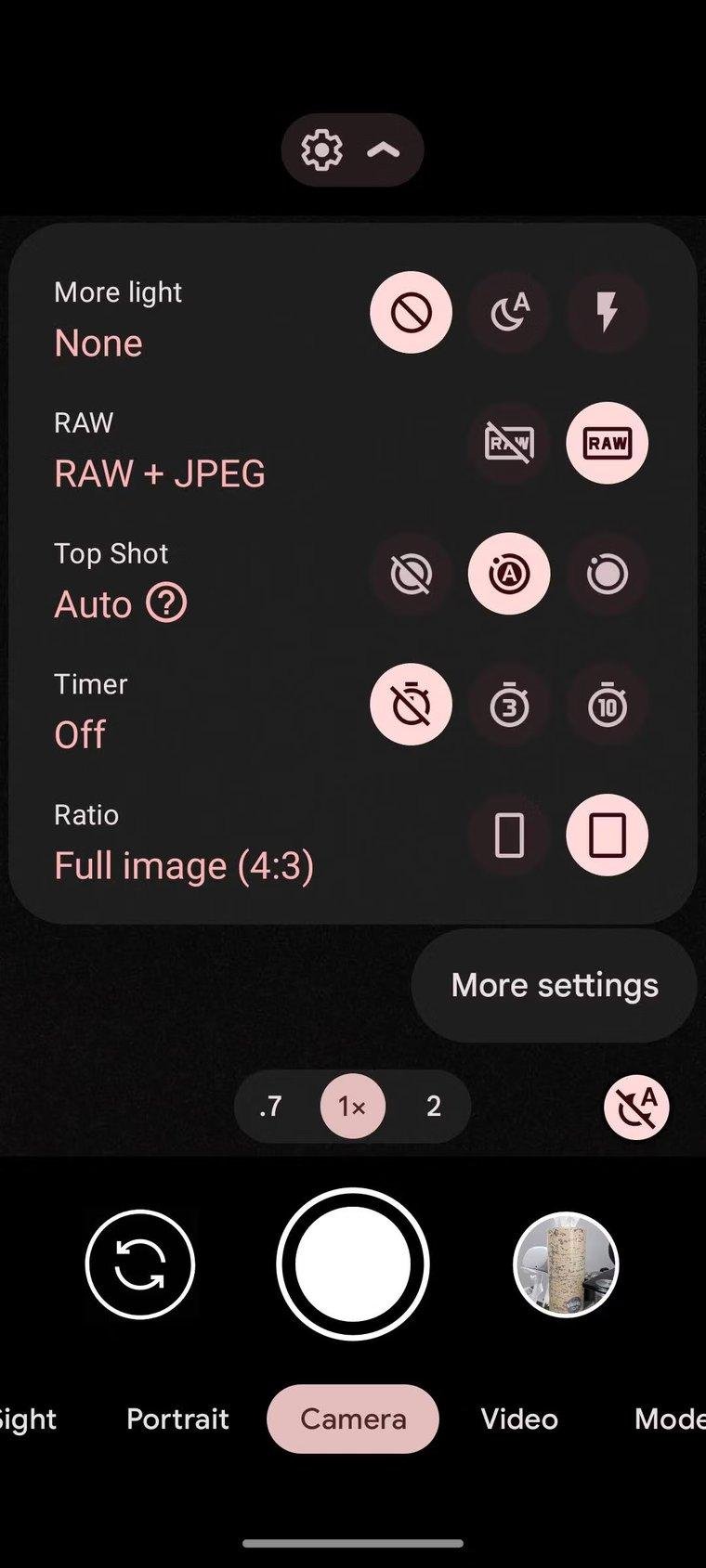
Task: Set the timer to 3 seconds
Action: 509,706
